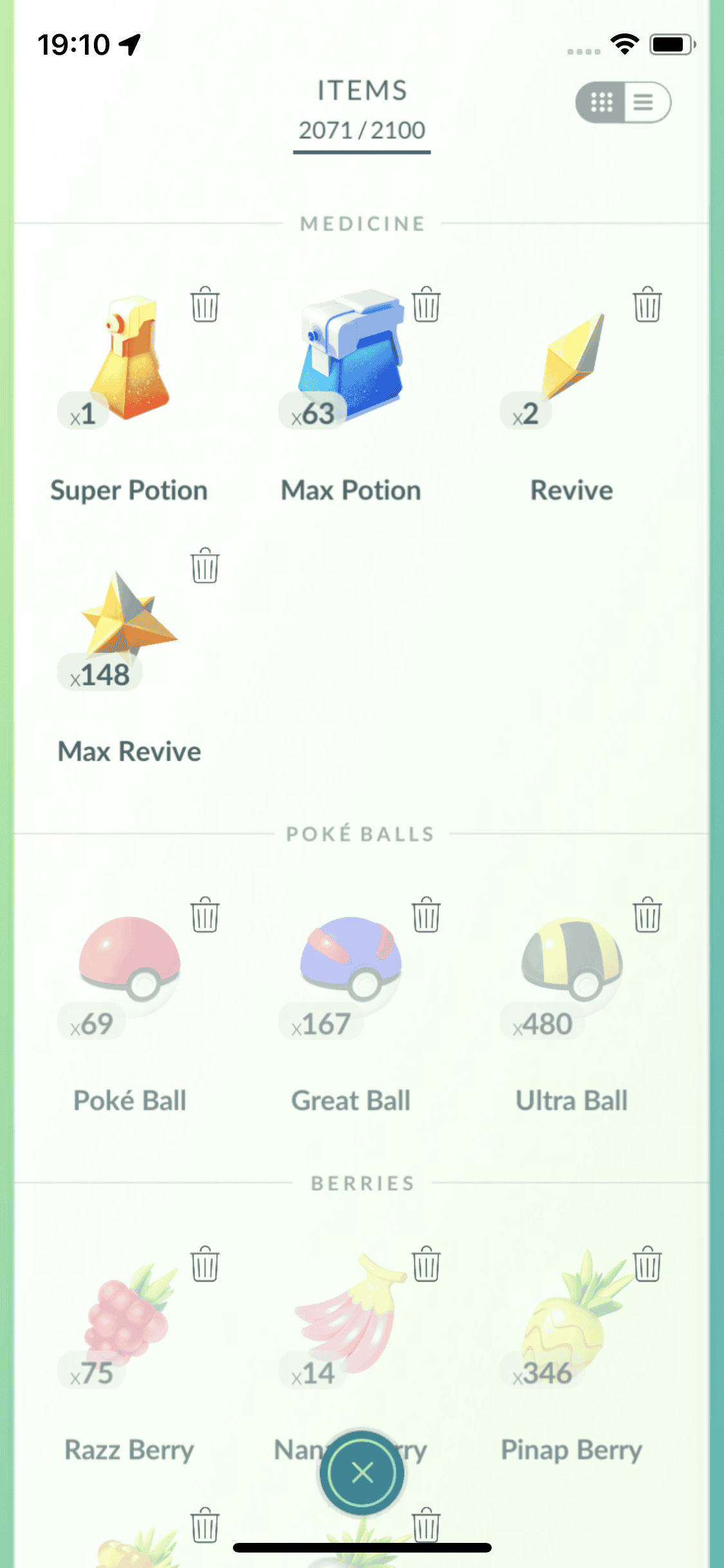Discard Poké Balls using the trash icon

pyautogui.click(x=205, y=915)
